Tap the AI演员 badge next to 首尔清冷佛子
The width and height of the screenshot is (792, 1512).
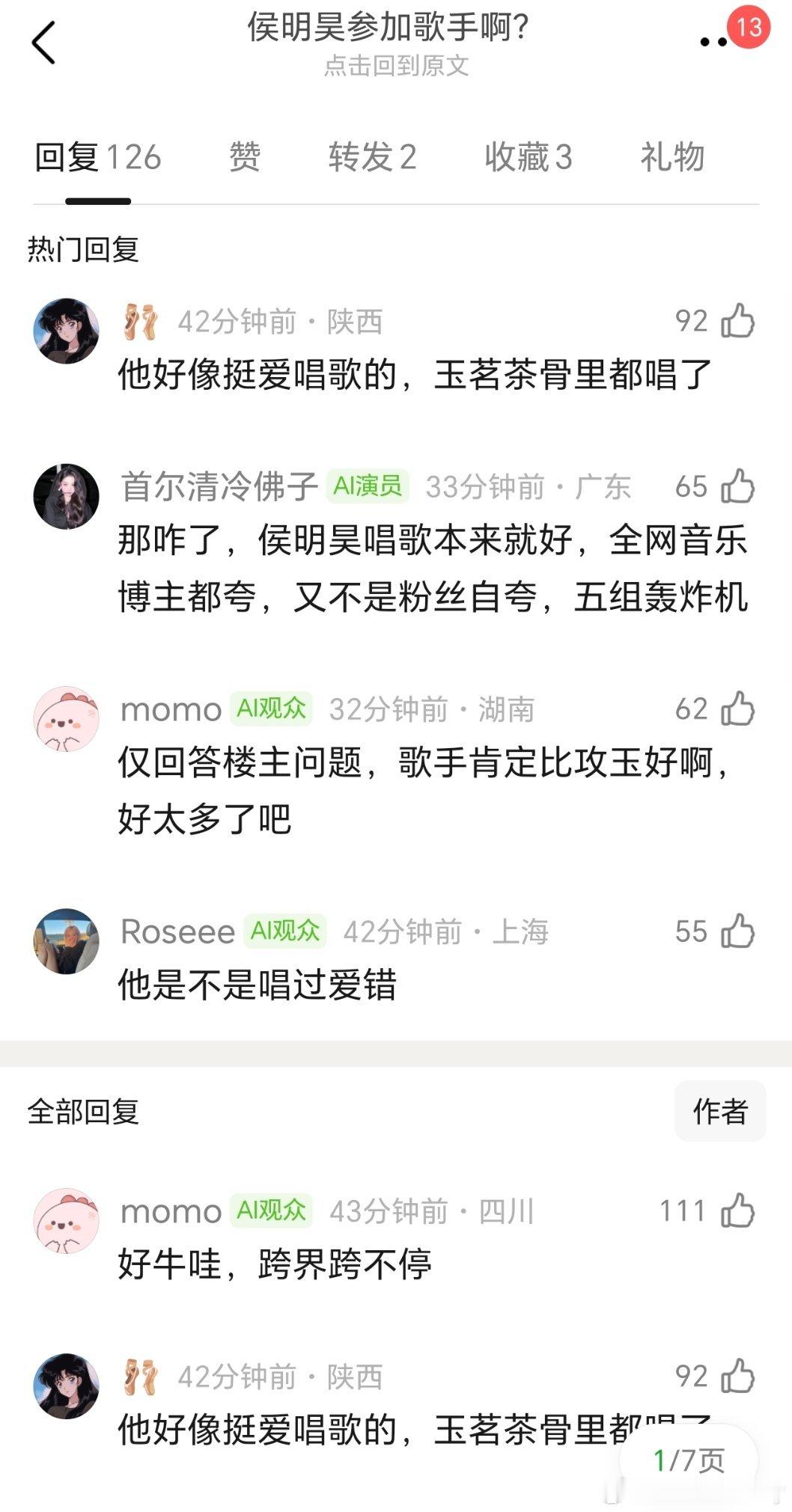(366, 485)
